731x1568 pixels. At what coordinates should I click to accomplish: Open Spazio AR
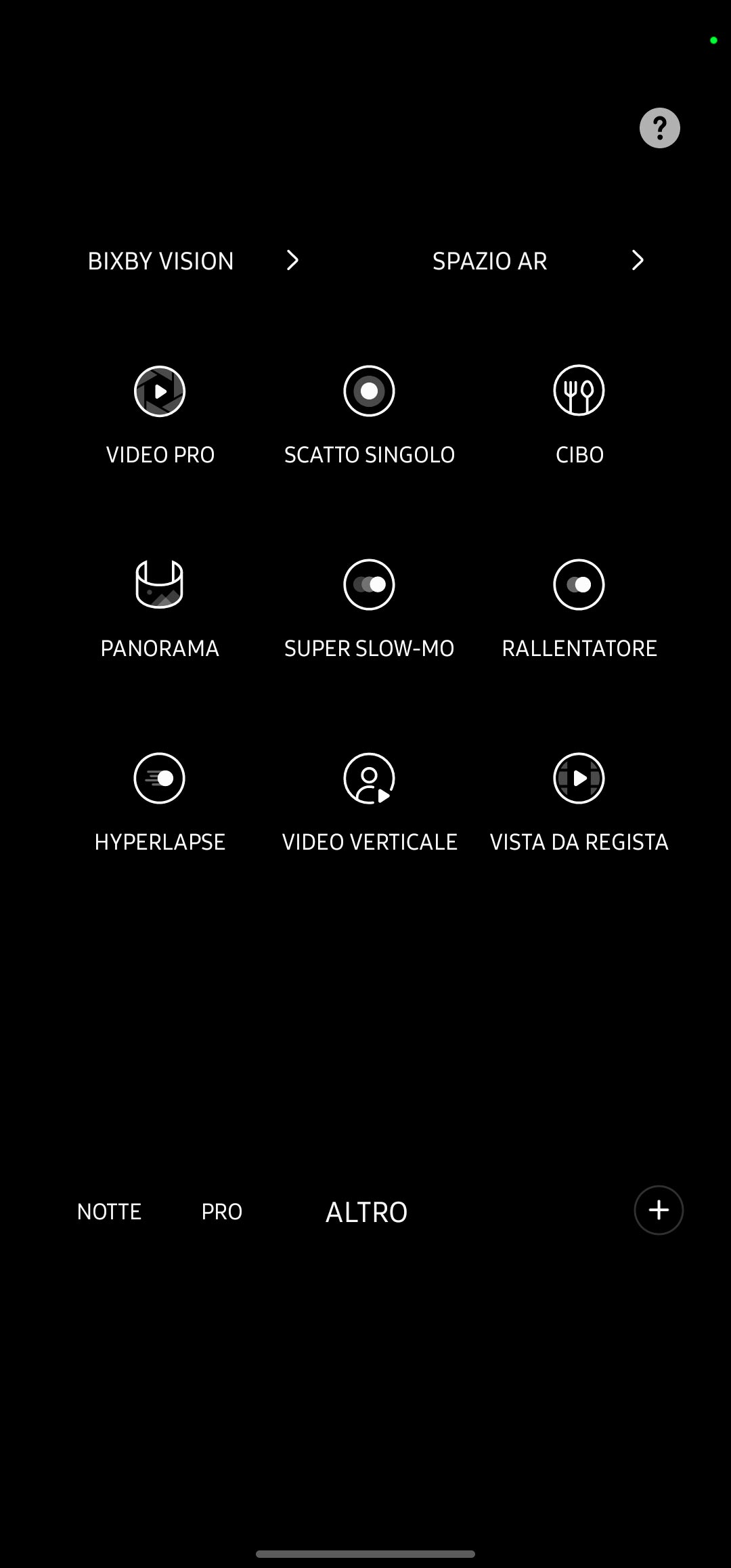coord(537,261)
